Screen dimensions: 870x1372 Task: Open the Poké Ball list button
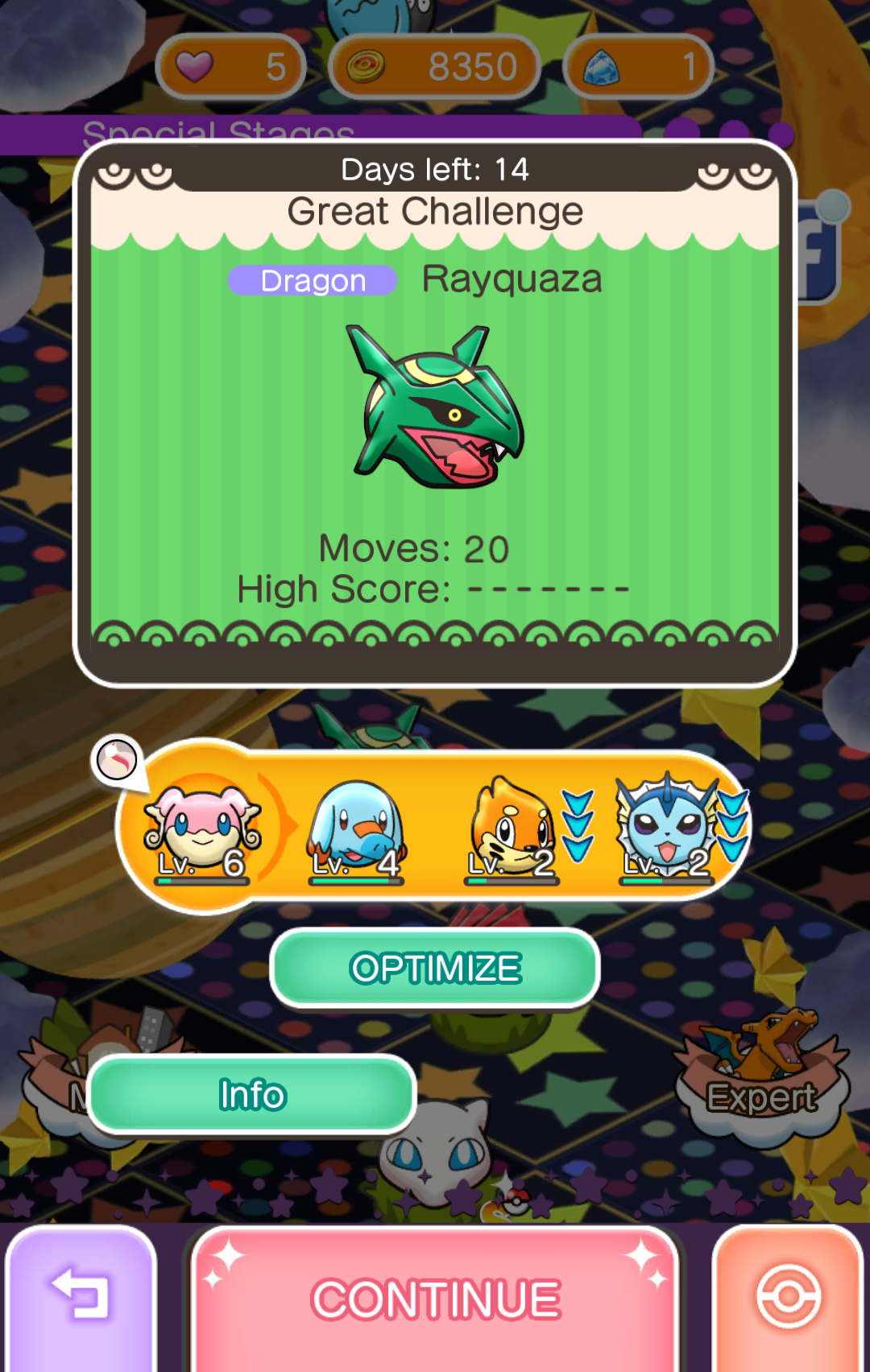tap(788, 1296)
